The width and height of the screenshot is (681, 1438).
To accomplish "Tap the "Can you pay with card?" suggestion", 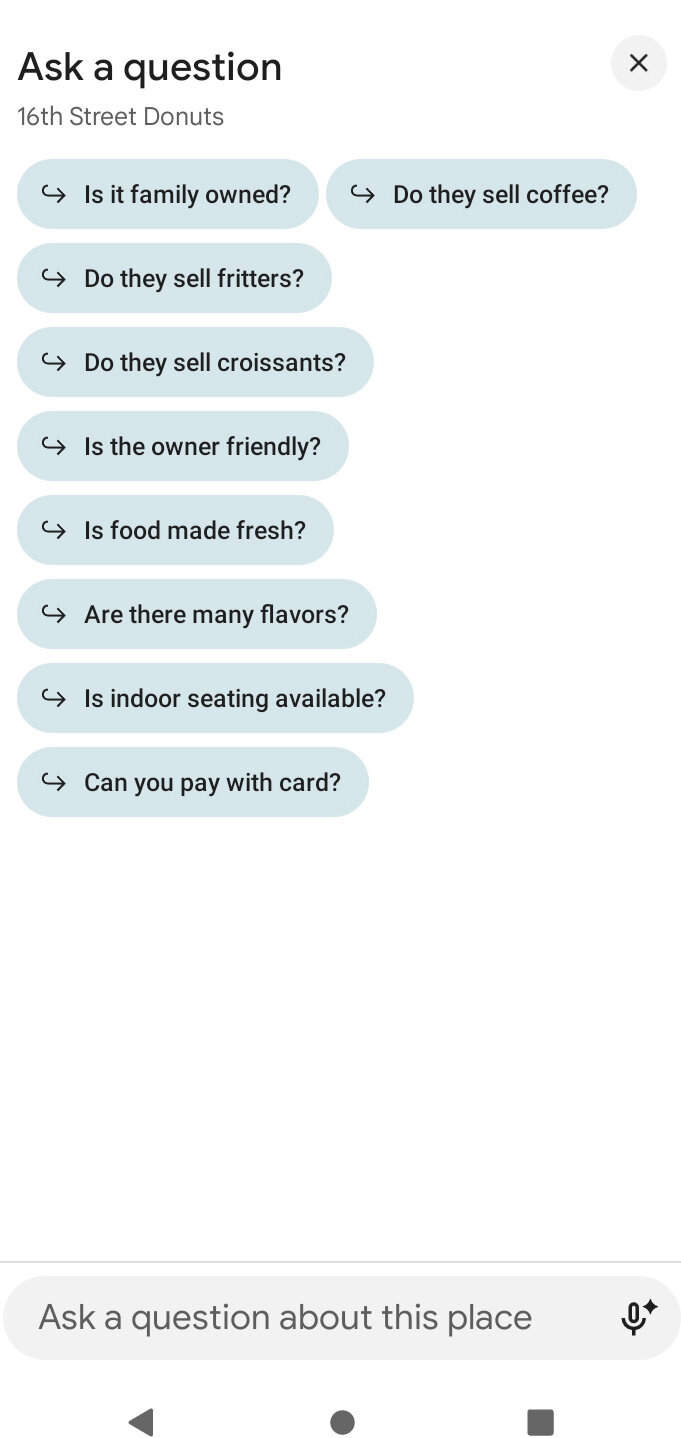I will click(x=193, y=782).
